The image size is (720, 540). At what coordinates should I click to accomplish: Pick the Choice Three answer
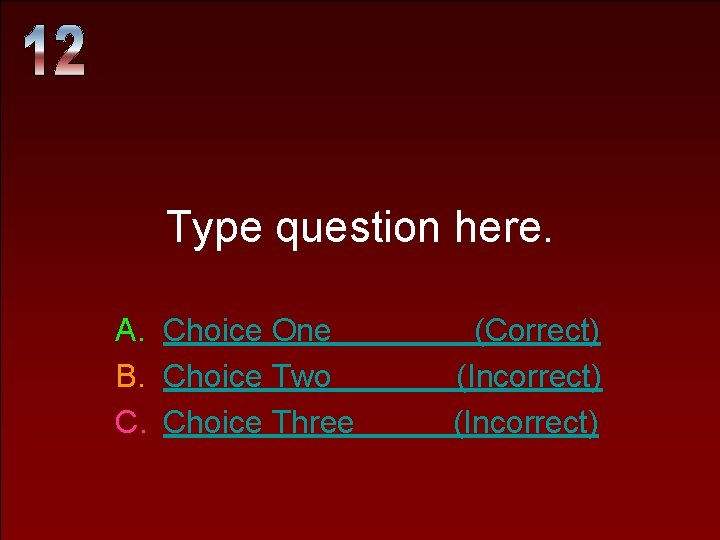pos(381,423)
